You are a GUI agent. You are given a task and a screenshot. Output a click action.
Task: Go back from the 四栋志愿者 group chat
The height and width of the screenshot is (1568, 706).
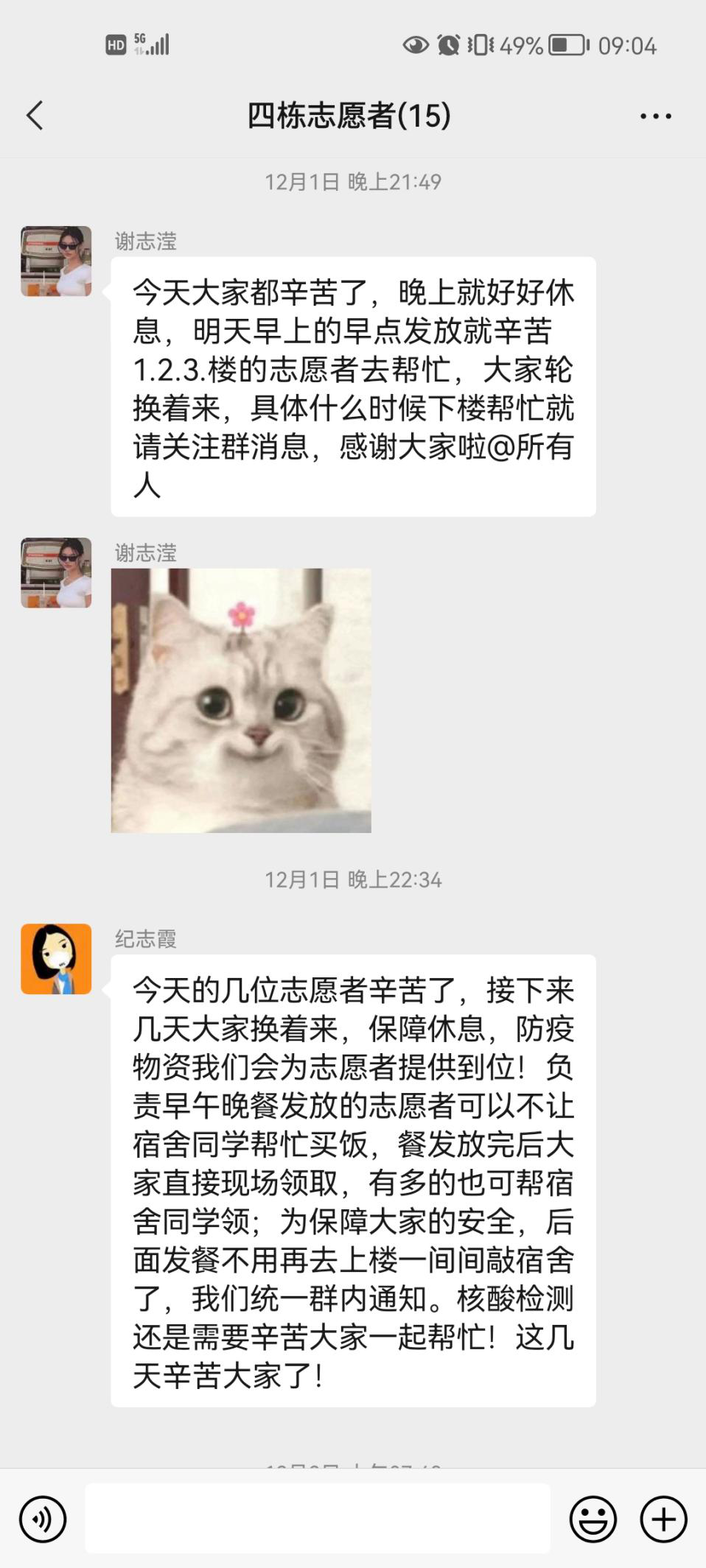pyautogui.click(x=35, y=116)
